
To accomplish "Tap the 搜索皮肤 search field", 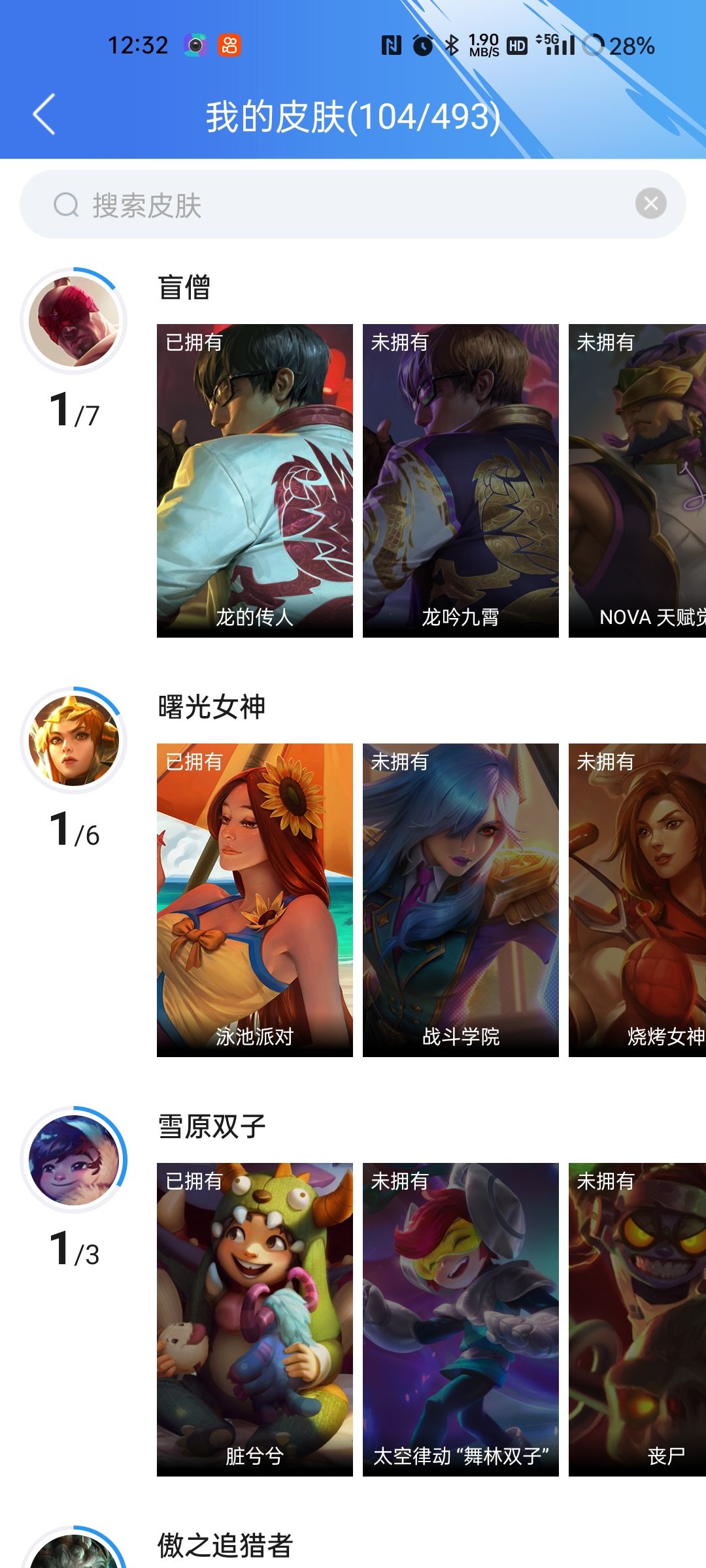I will [x=327, y=205].
